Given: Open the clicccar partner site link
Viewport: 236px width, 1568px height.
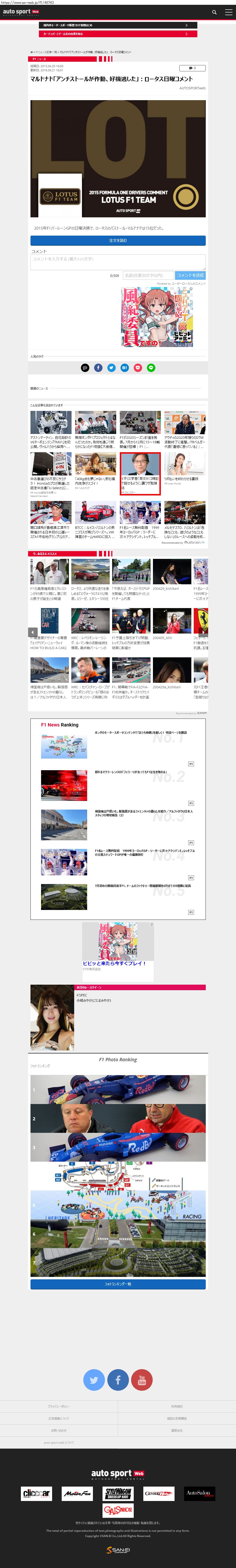Looking at the screenshot, I should (37, 1493).
